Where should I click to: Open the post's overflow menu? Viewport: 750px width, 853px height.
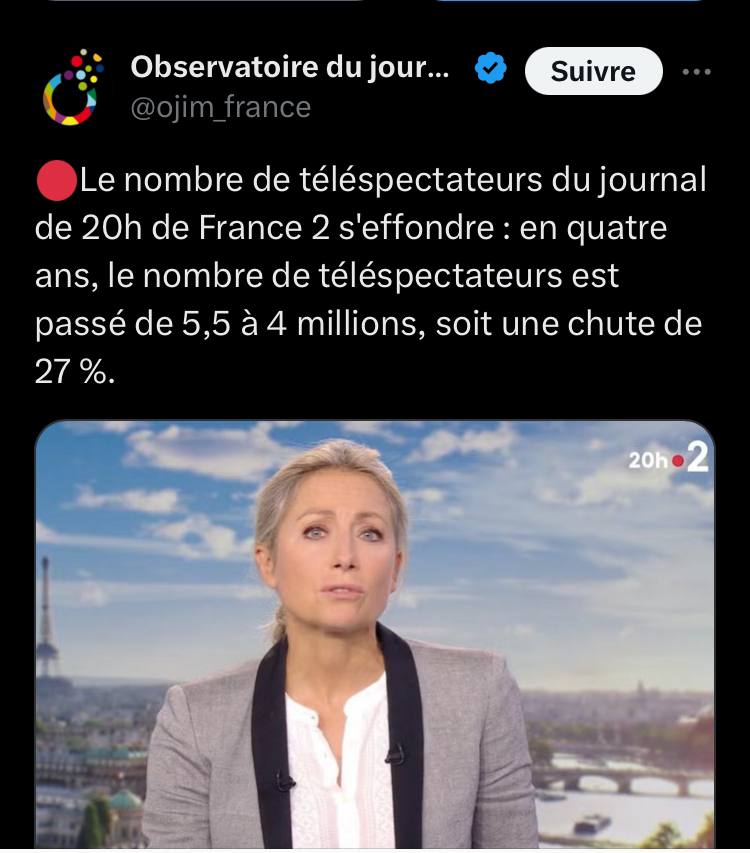click(696, 72)
